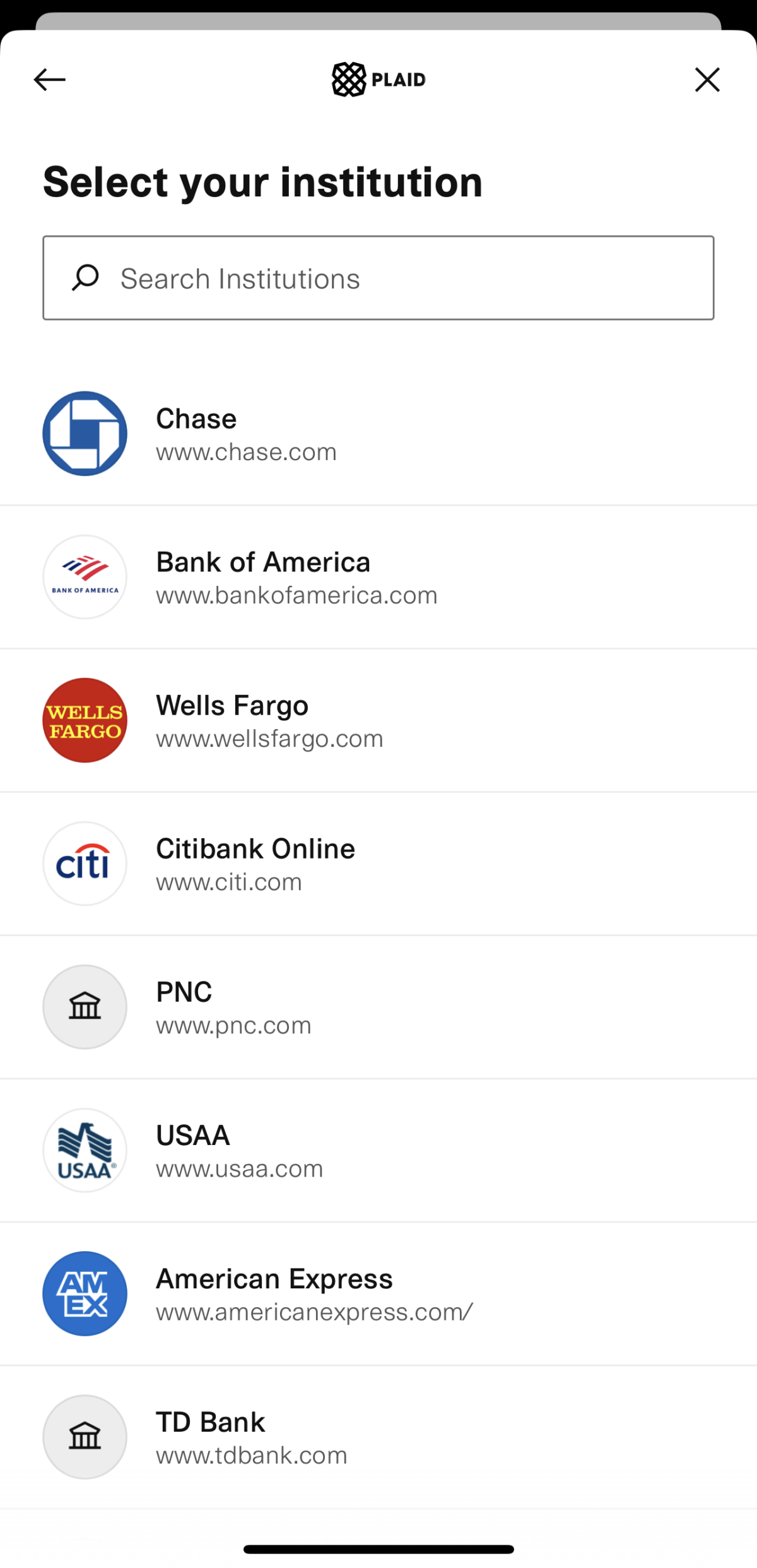Select the Chase bank logo
Viewport: 757px width, 1568px height.
85,433
